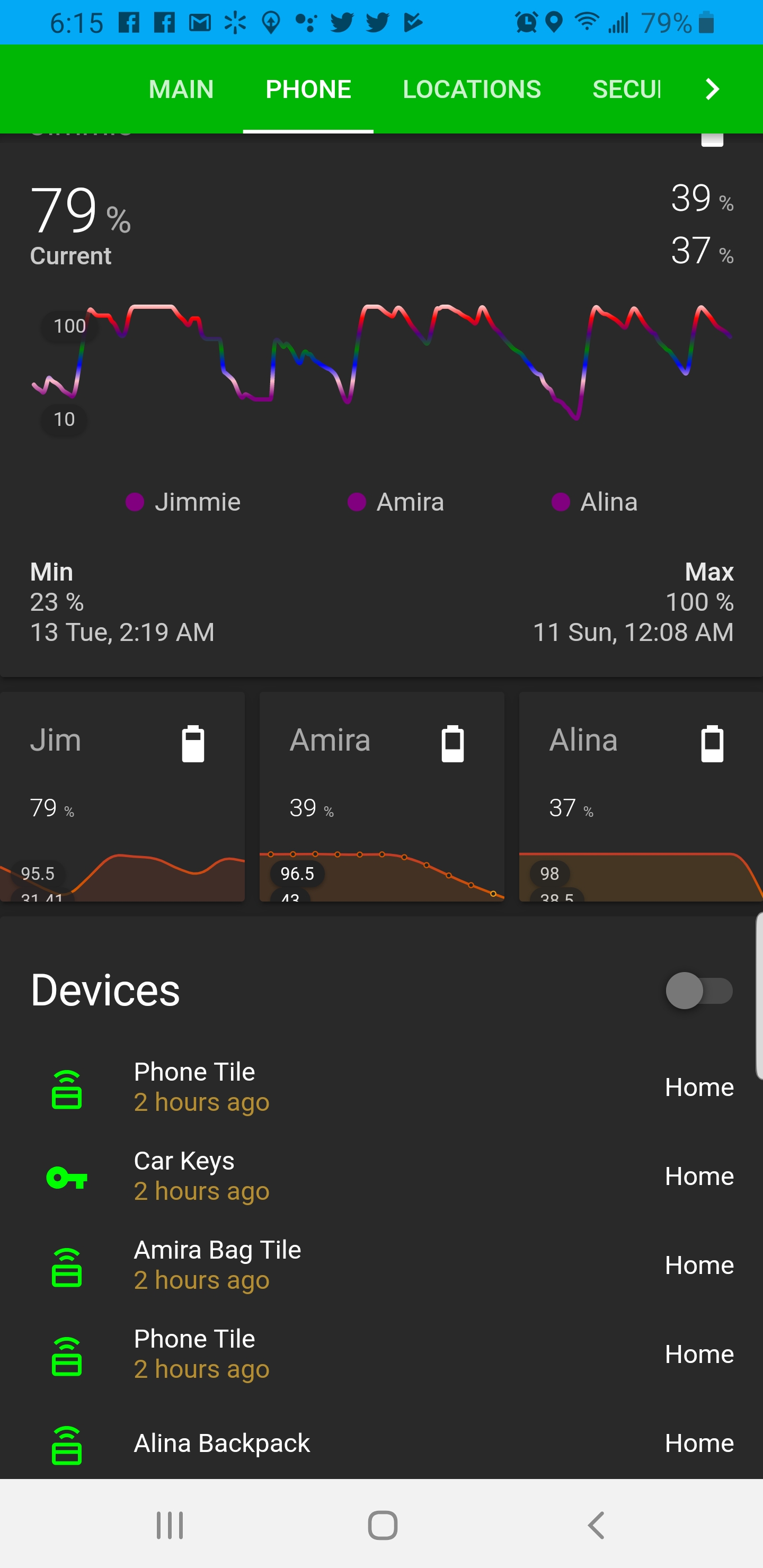Screen dimensions: 763x1568
Task: Open the Alina Backpack device entry
Action: click(221, 1442)
